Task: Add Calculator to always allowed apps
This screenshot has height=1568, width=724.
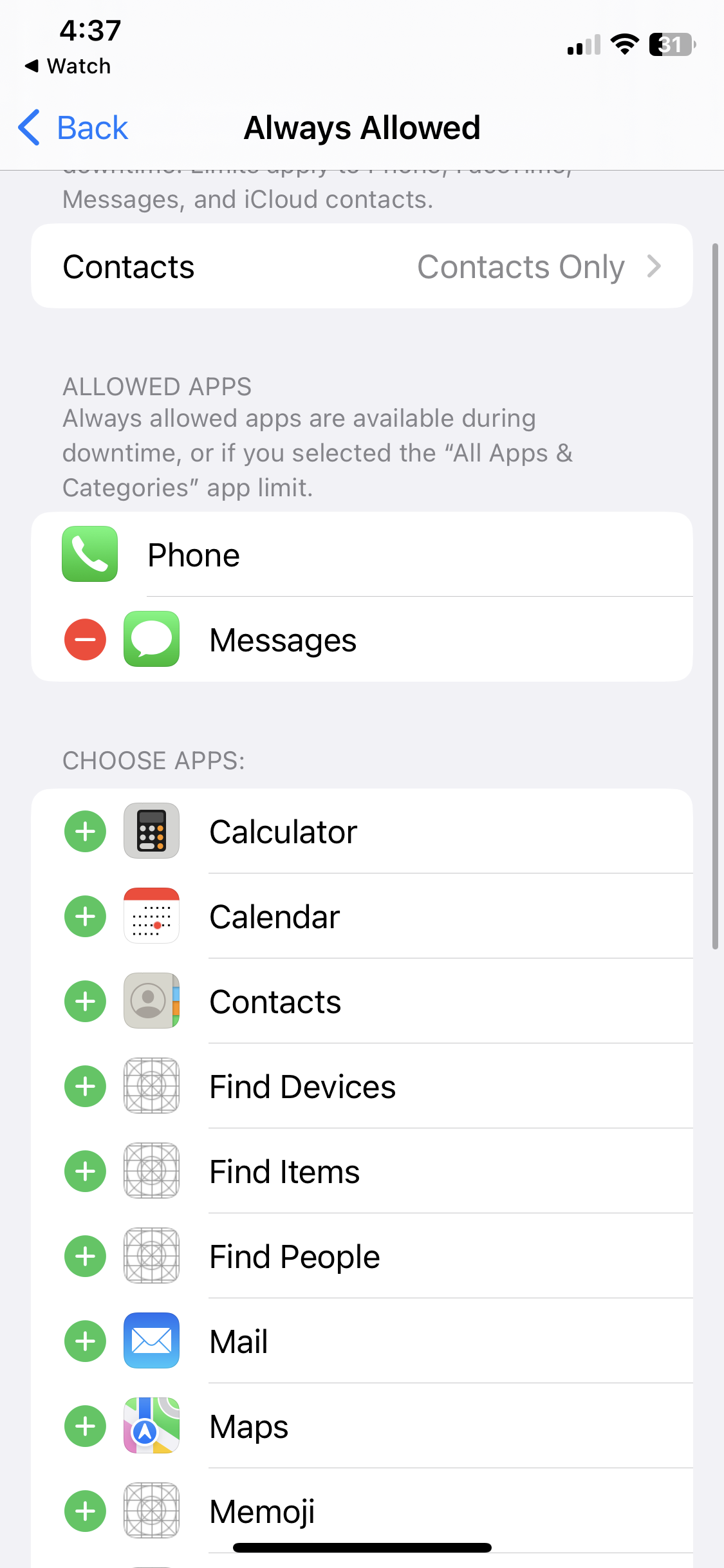Action: 85,832
